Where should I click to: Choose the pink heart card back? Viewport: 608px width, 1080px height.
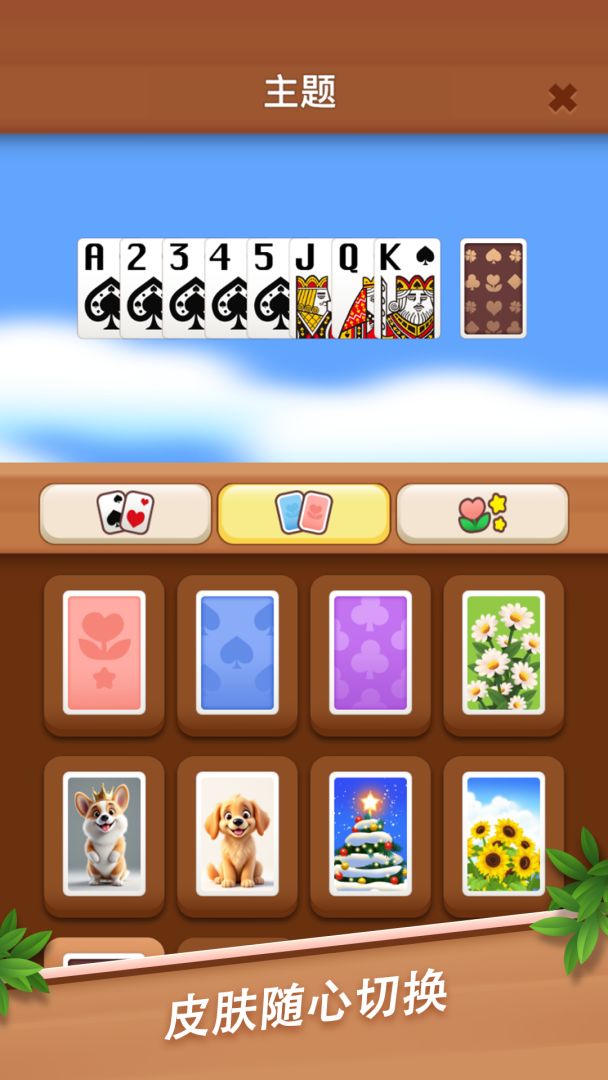[104, 653]
